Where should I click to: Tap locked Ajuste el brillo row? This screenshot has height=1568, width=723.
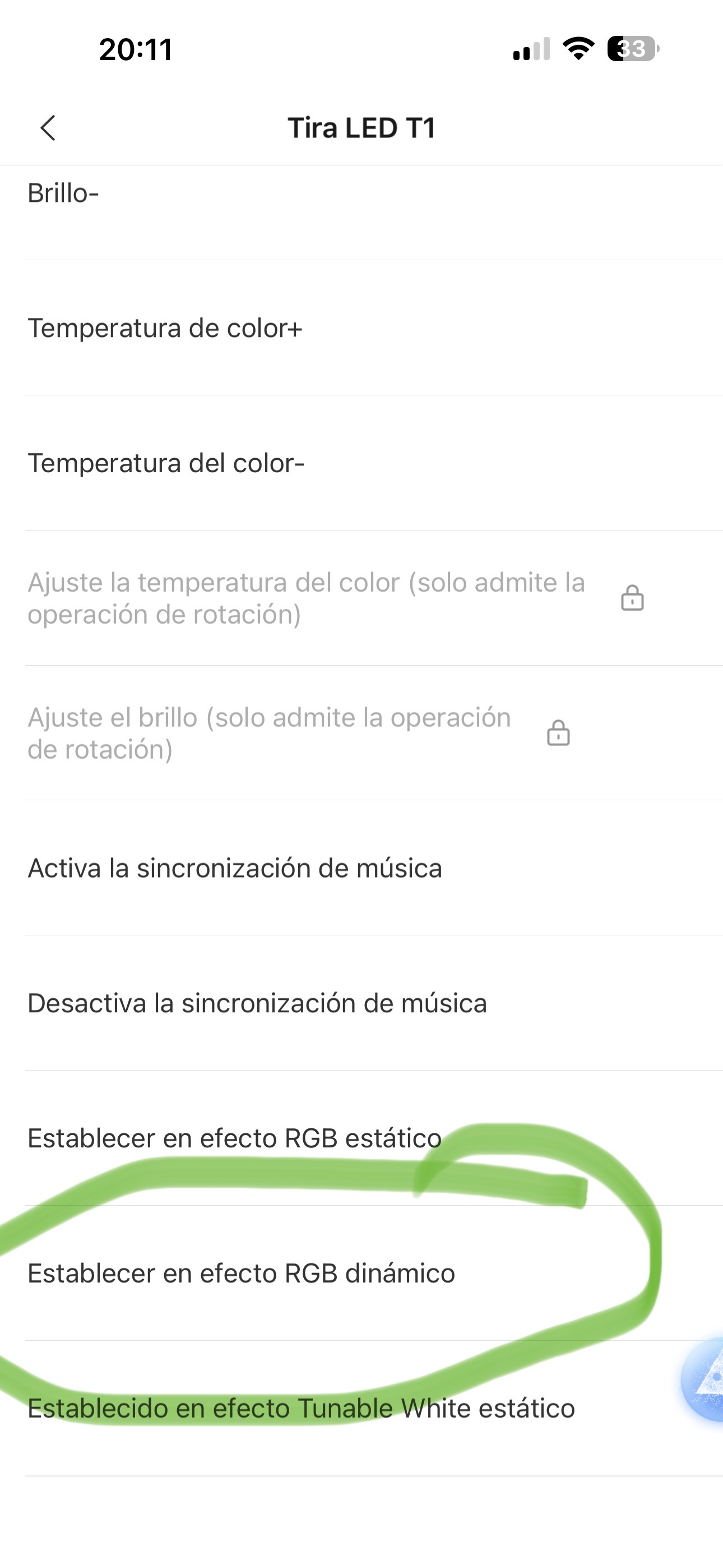(269, 734)
